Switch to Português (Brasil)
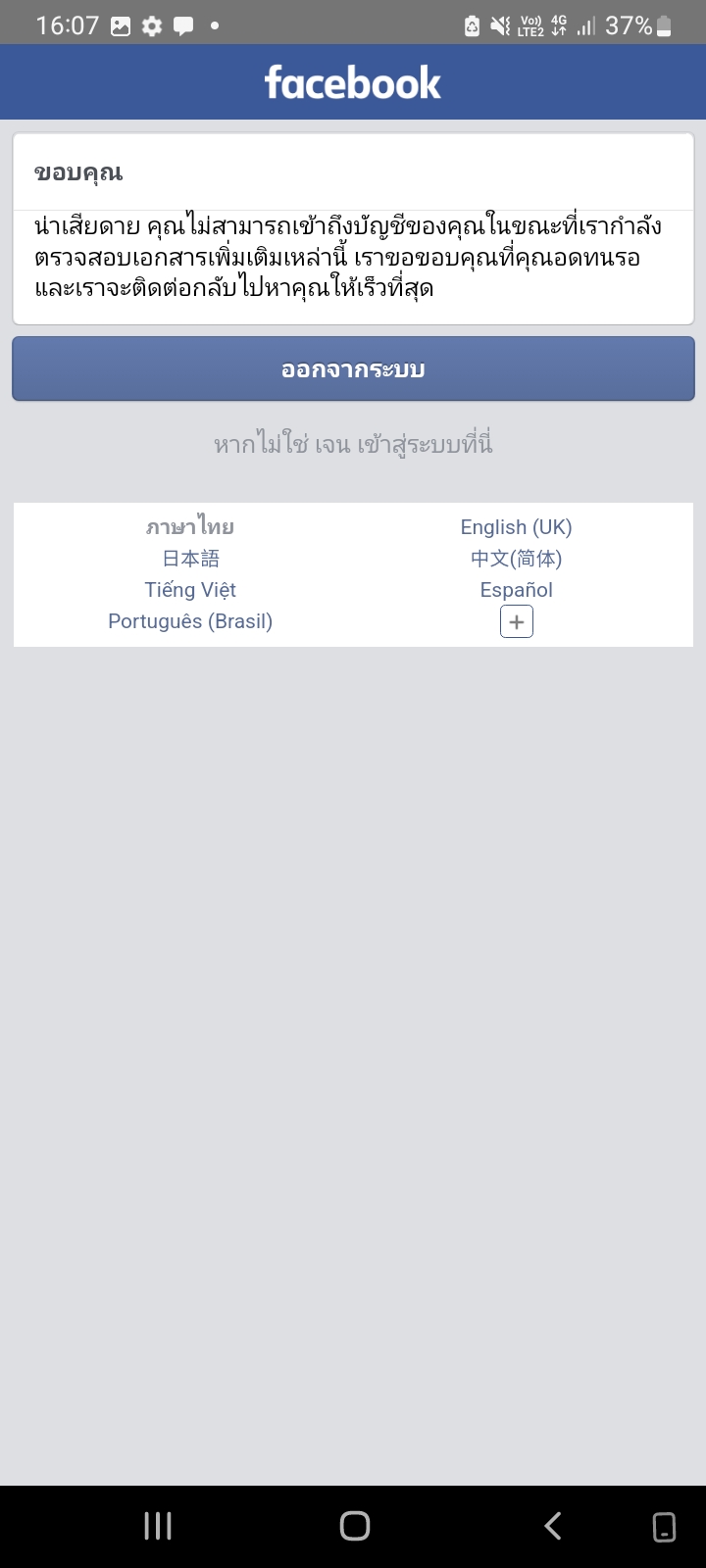The width and height of the screenshot is (706, 1568). point(190,621)
